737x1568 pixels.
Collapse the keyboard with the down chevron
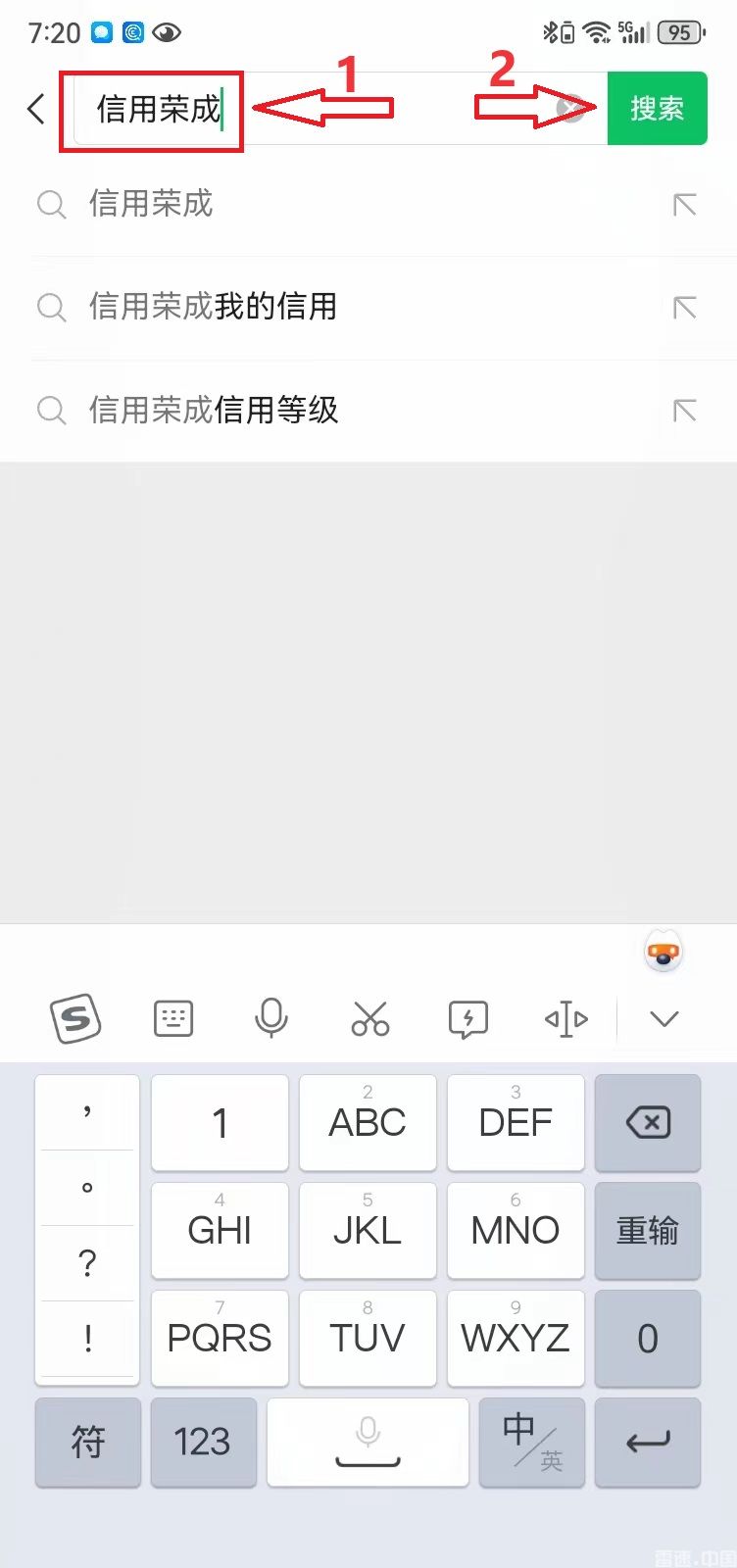(x=664, y=1019)
